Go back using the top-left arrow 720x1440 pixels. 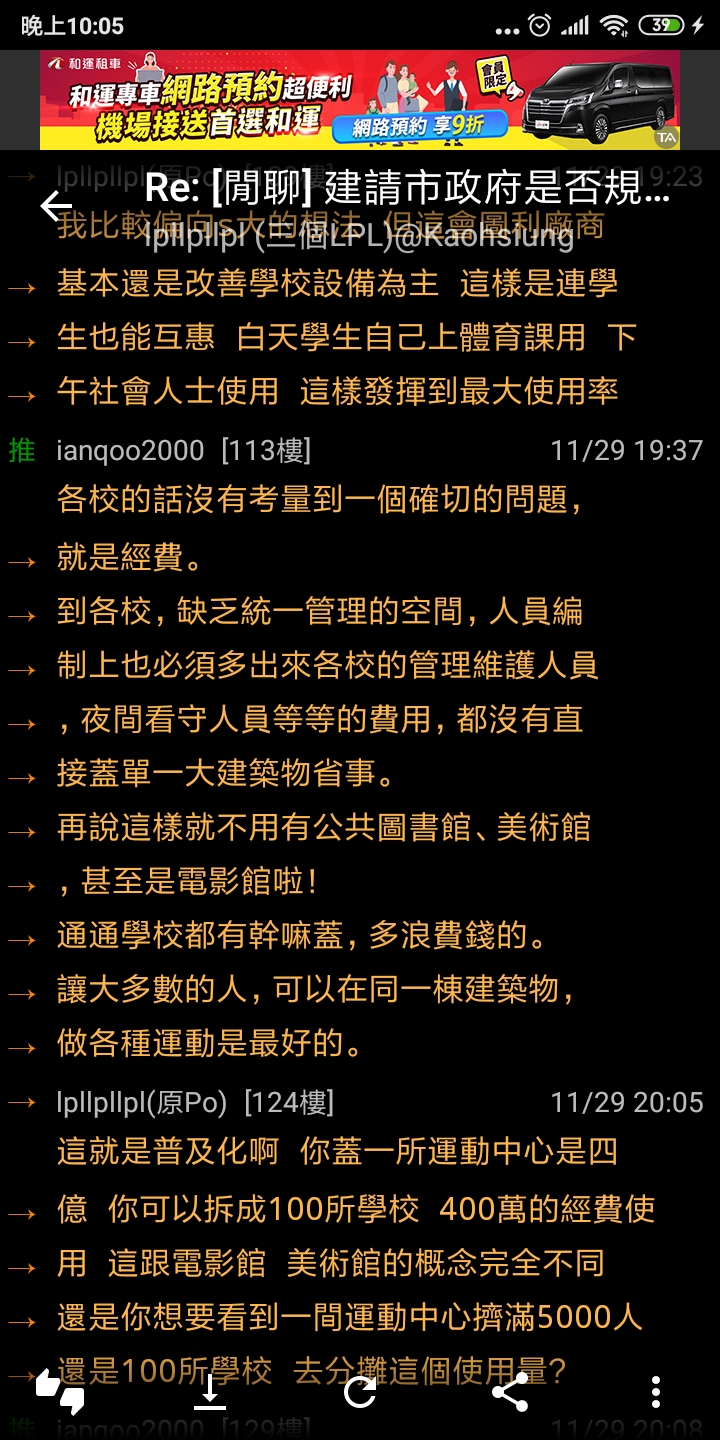[57, 206]
